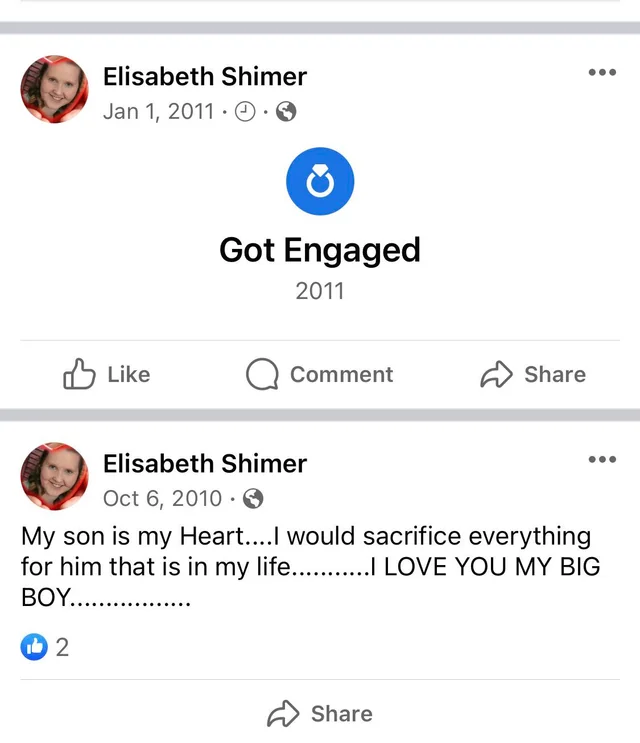
Task: Tap profile picture on the Oct 6, 2010 post
Action: pos(55,477)
